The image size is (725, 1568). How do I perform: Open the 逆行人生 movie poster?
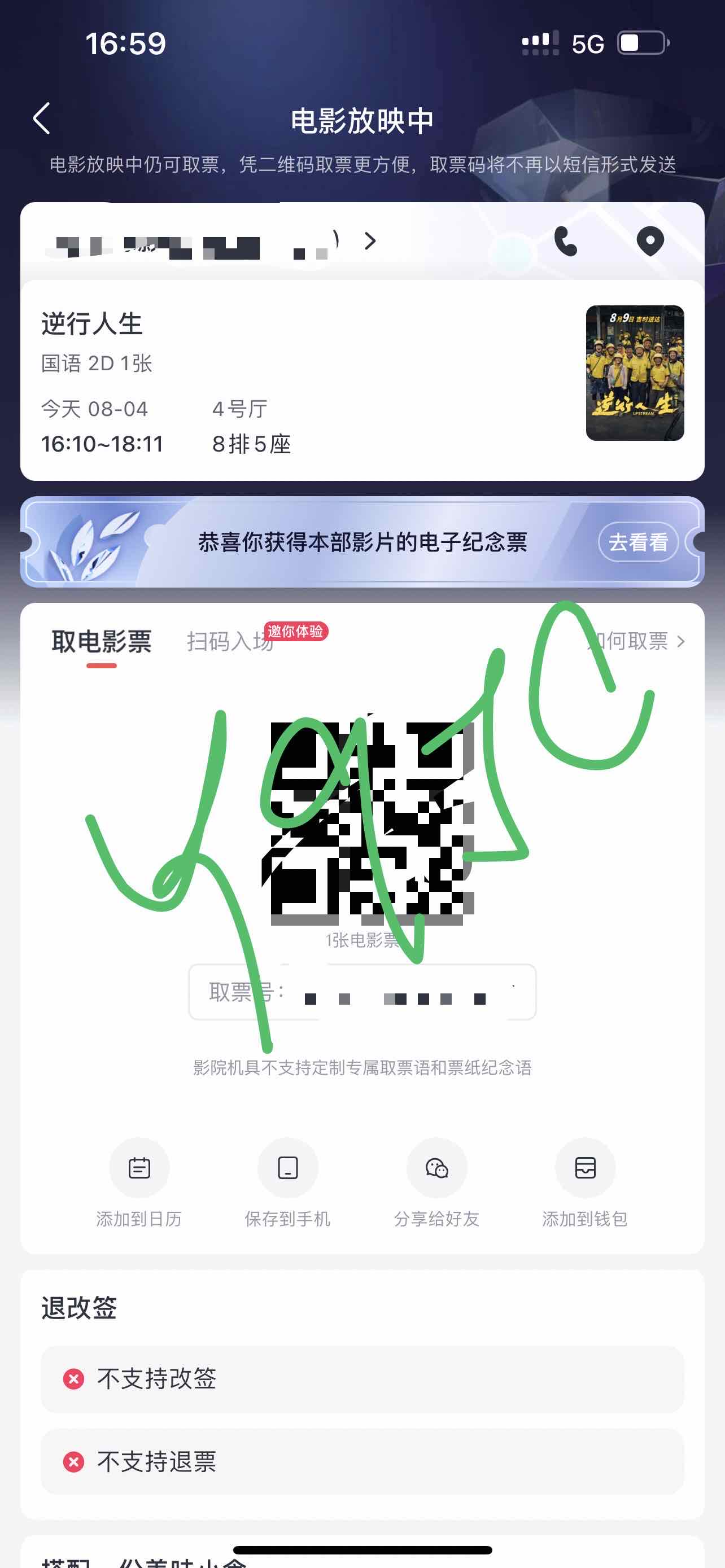pyautogui.click(x=634, y=373)
